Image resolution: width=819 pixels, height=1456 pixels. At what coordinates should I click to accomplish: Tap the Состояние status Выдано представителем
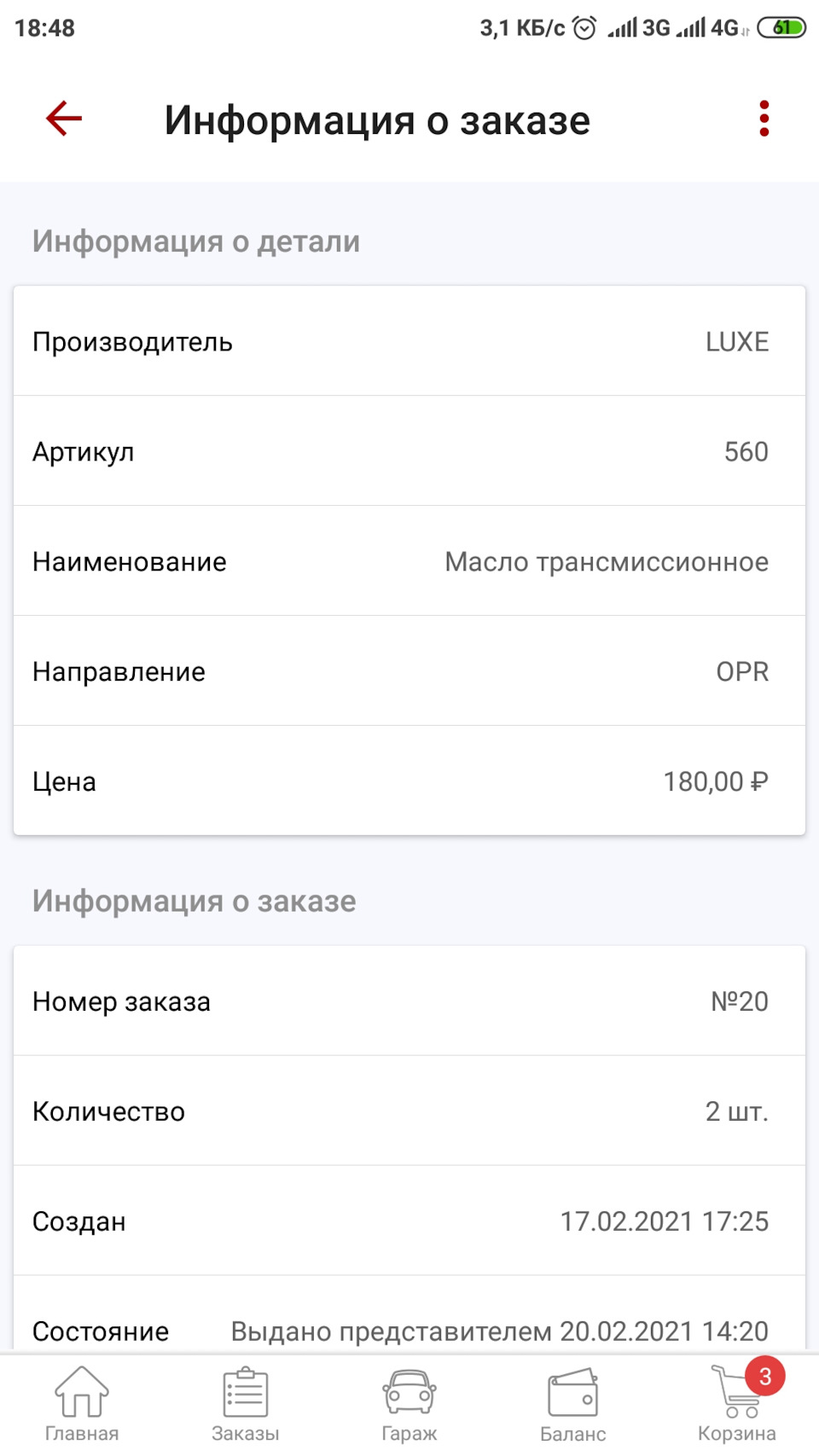pos(409,1330)
